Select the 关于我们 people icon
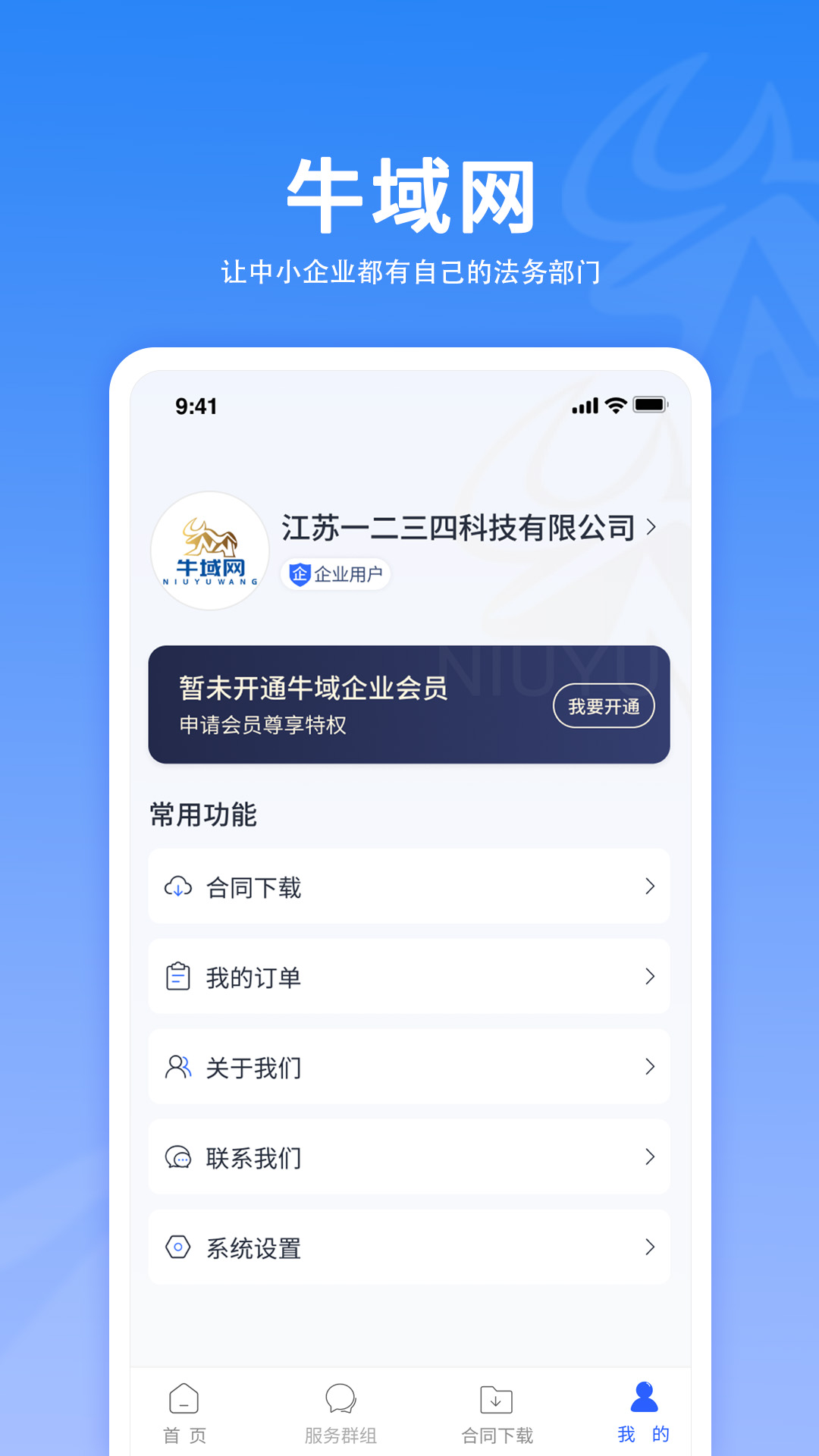The width and height of the screenshot is (819, 1456). 177,1067
